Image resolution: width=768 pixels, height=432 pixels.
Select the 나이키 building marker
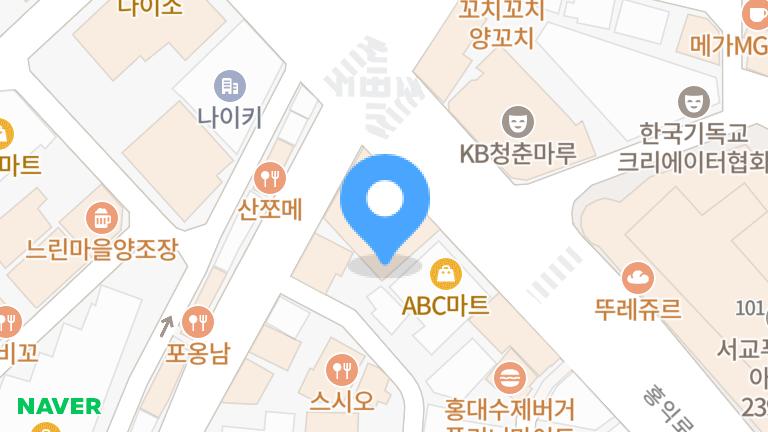tap(229, 85)
